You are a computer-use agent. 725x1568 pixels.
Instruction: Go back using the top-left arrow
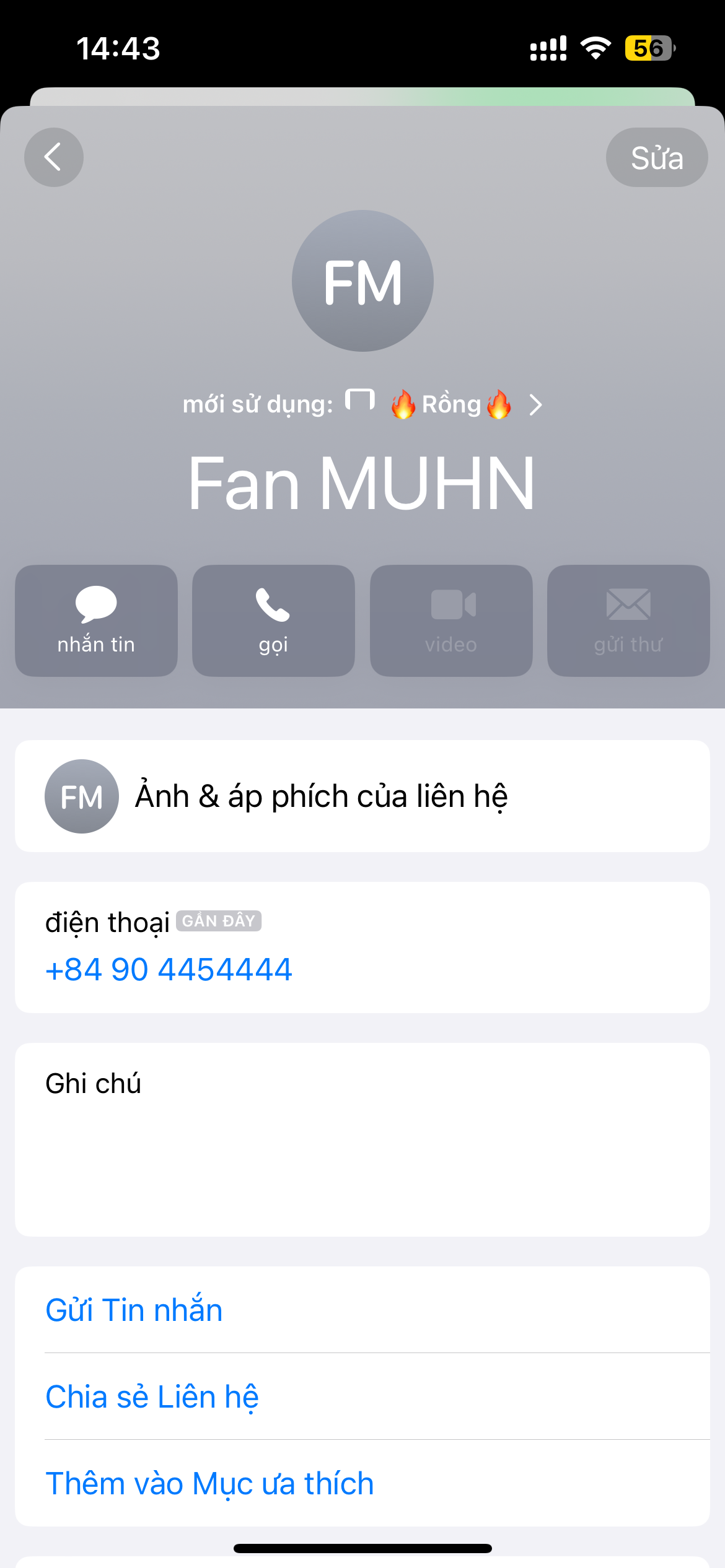coord(54,157)
